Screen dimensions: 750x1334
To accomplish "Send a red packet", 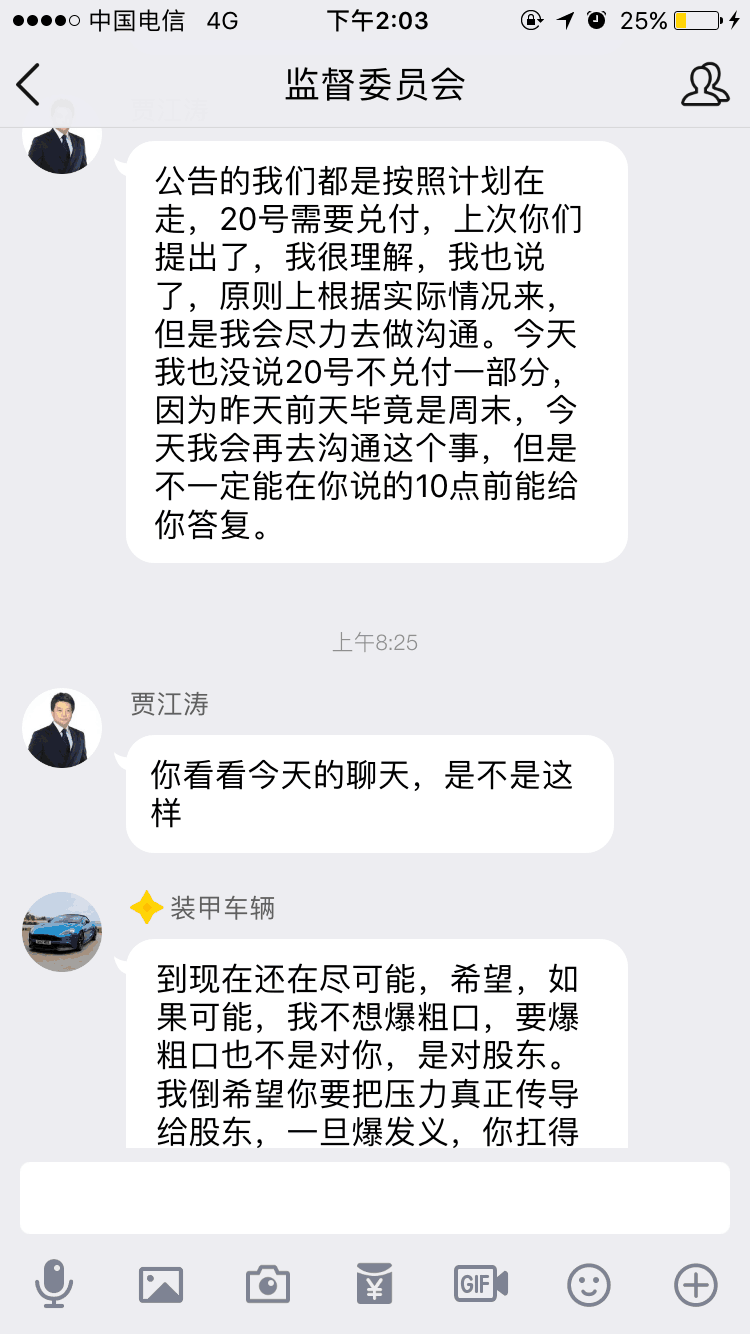I will pyautogui.click(x=374, y=1283).
